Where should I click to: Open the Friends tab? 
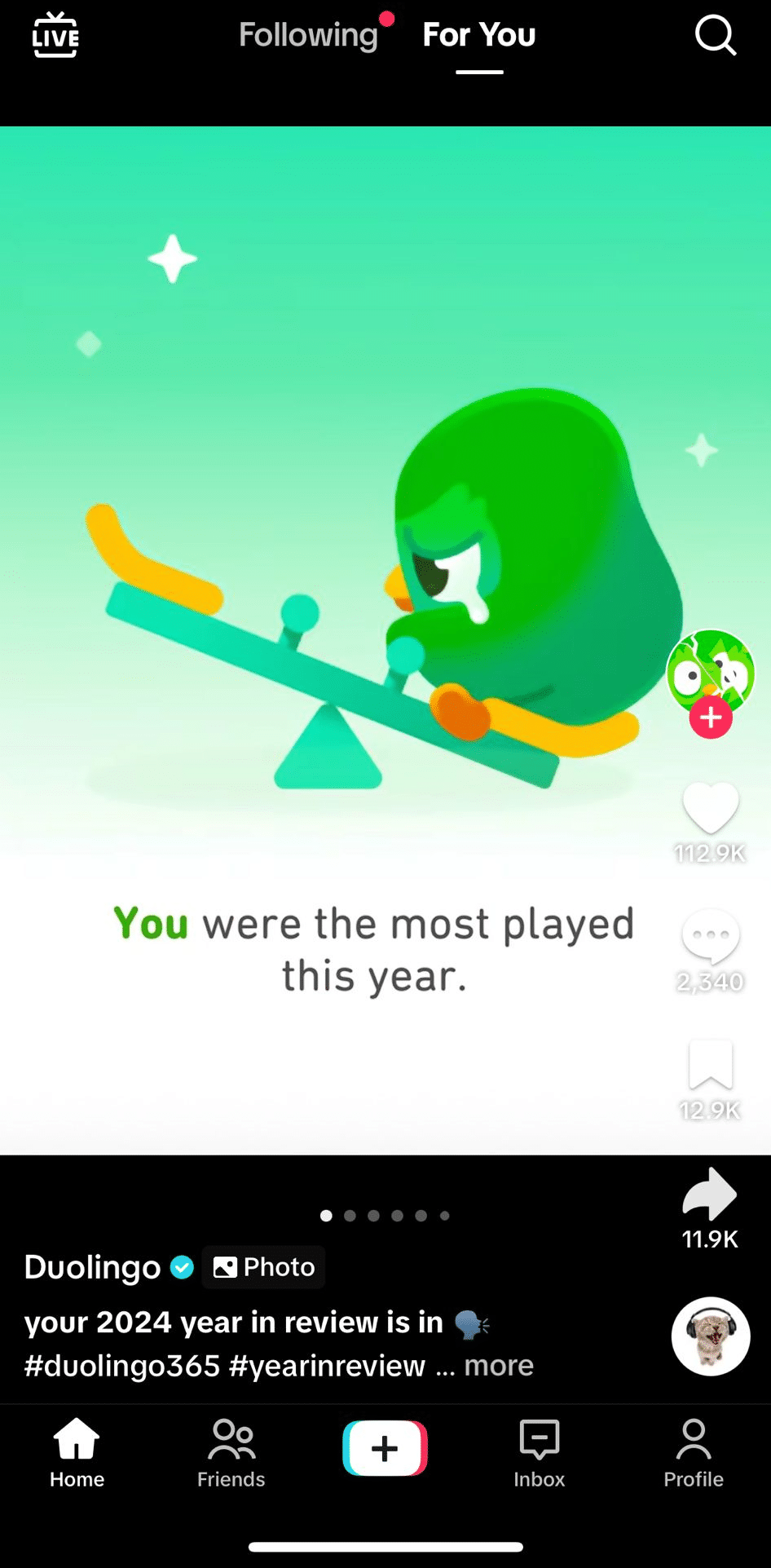pyautogui.click(x=231, y=1453)
